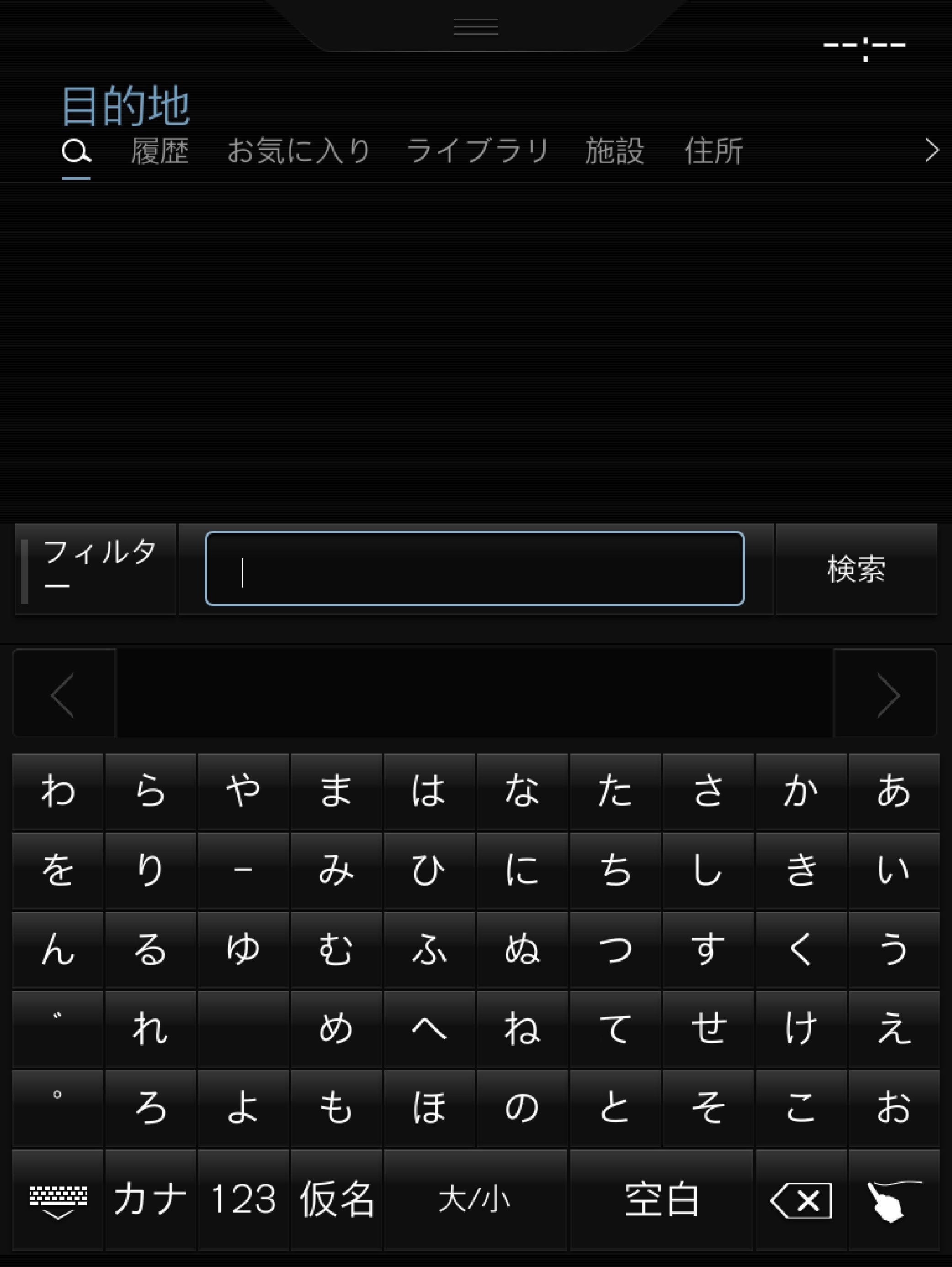
Task: Toggle 大/小 character size
Action: pyautogui.click(x=474, y=1199)
